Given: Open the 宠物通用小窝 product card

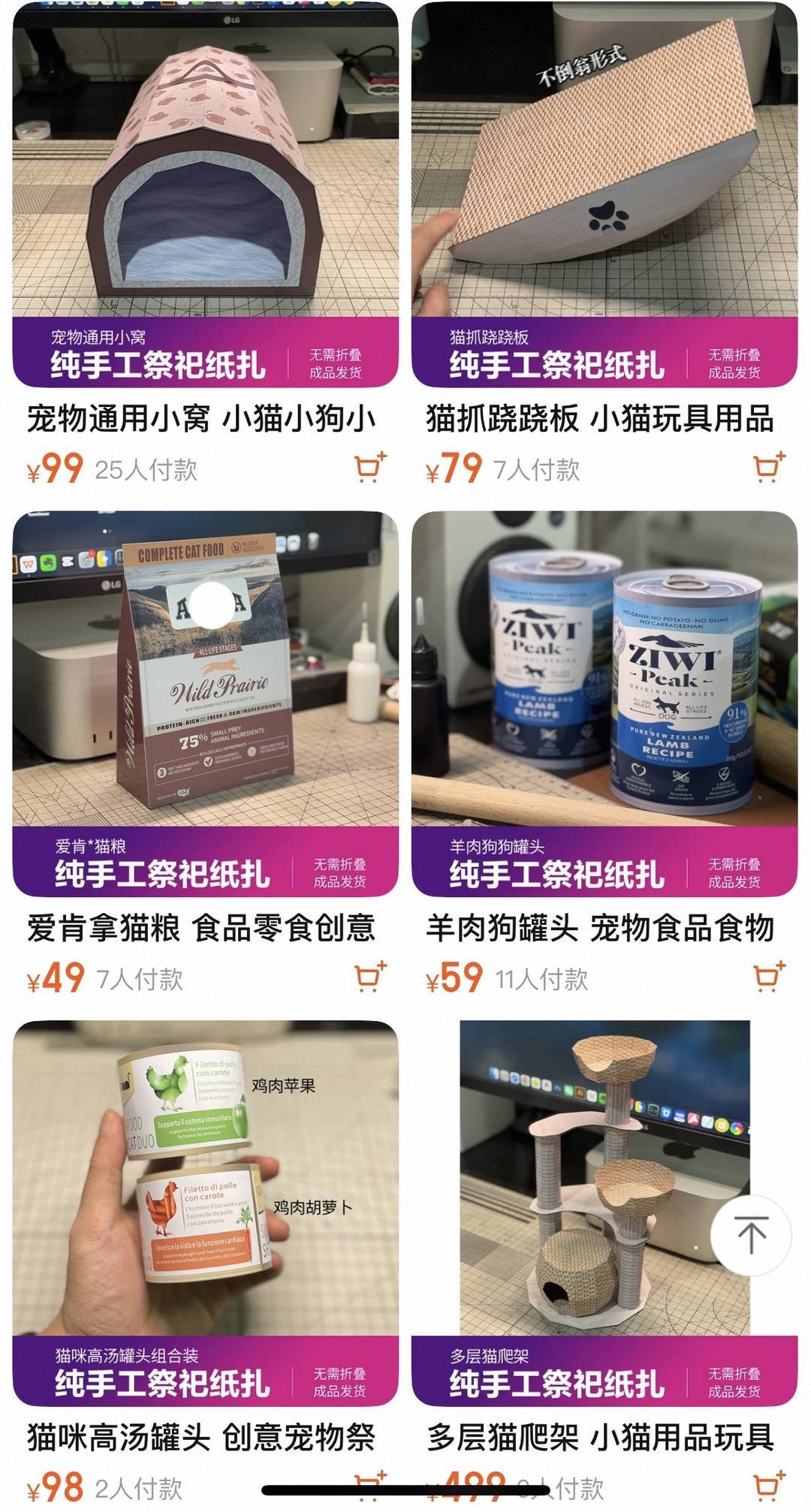Looking at the screenshot, I should pyautogui.click(x=205, y=195).
